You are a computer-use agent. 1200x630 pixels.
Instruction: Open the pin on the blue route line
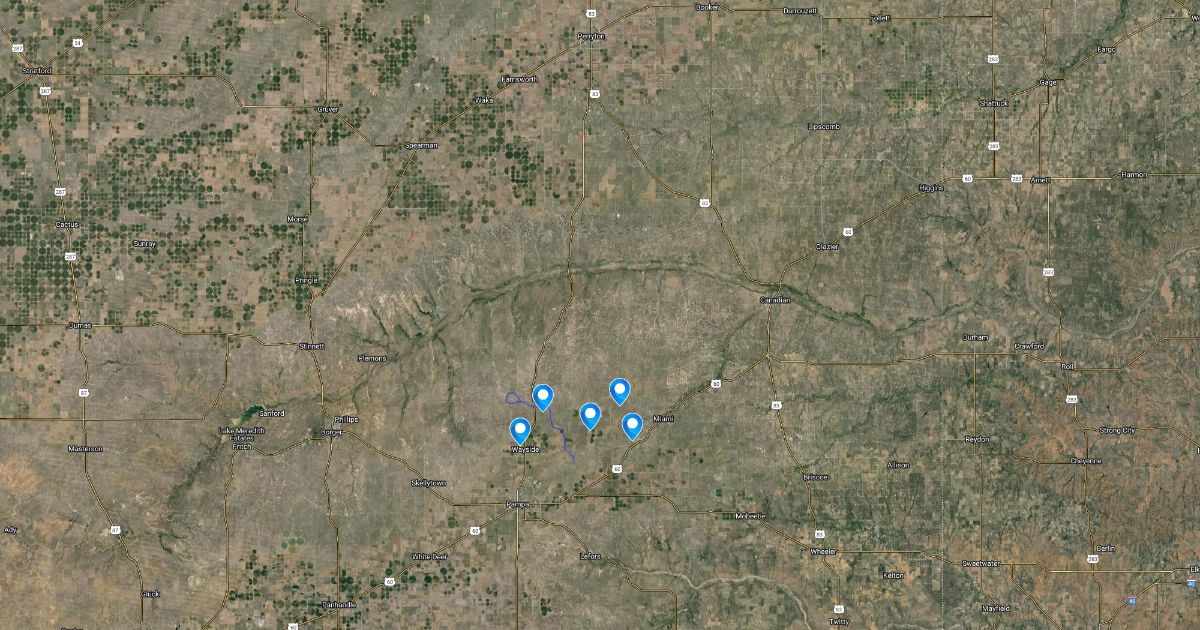pos(542,396)
